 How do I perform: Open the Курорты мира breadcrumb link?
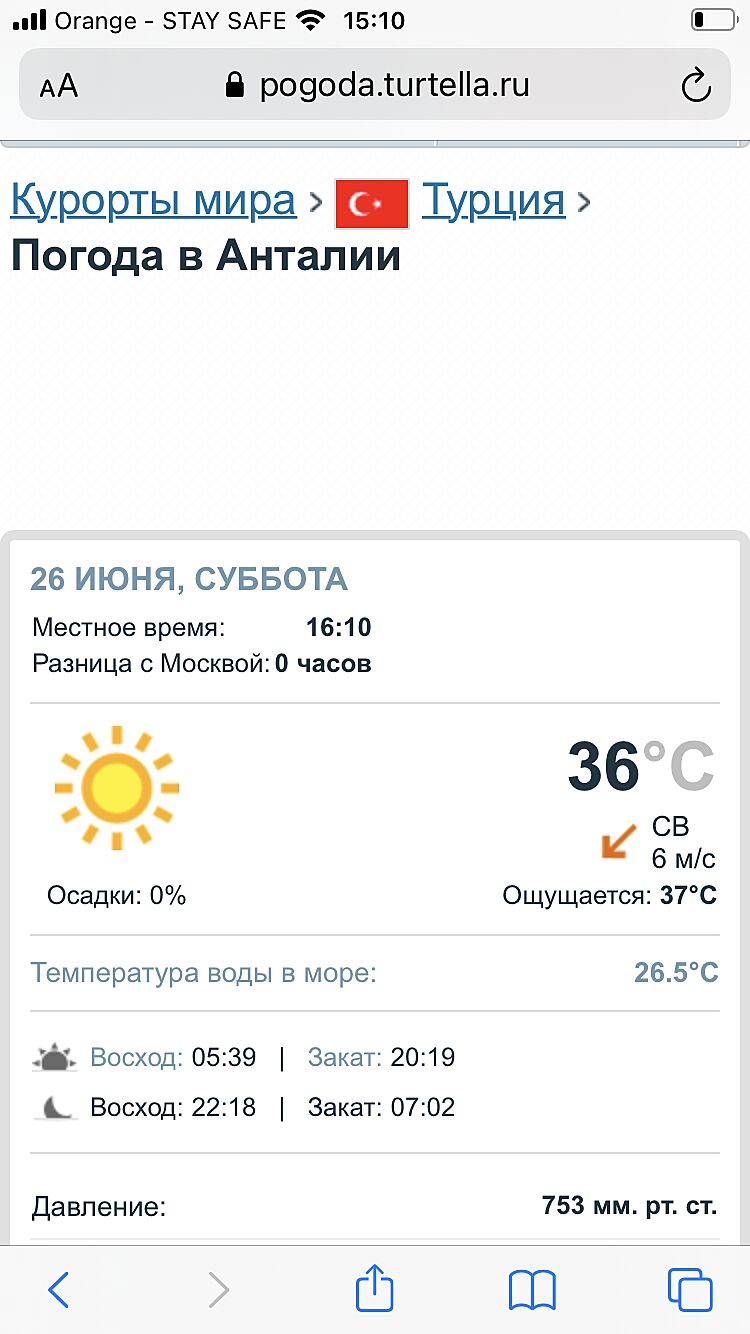tap(153, 201)
